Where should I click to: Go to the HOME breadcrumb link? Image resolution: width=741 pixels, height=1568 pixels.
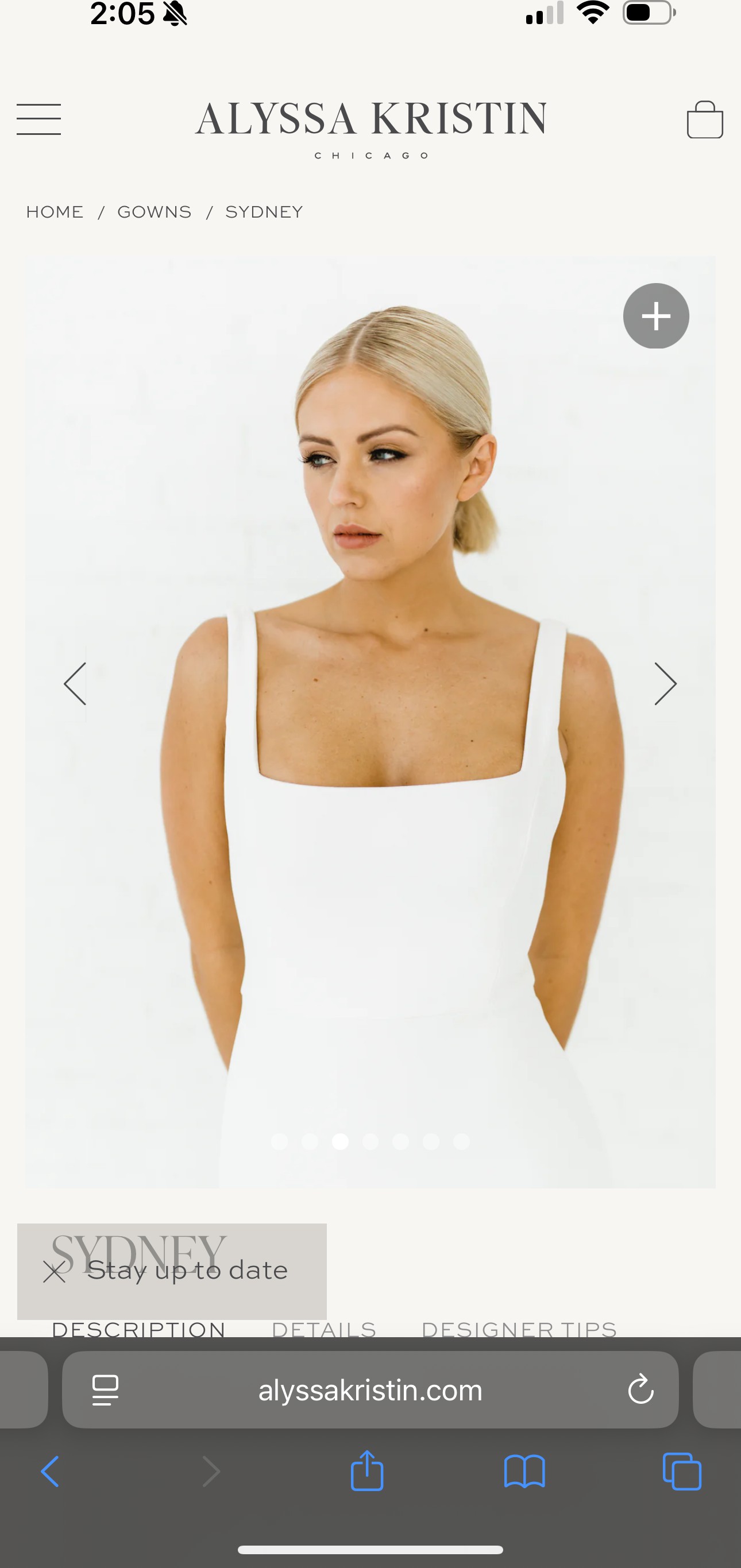(x=55, y=212)
